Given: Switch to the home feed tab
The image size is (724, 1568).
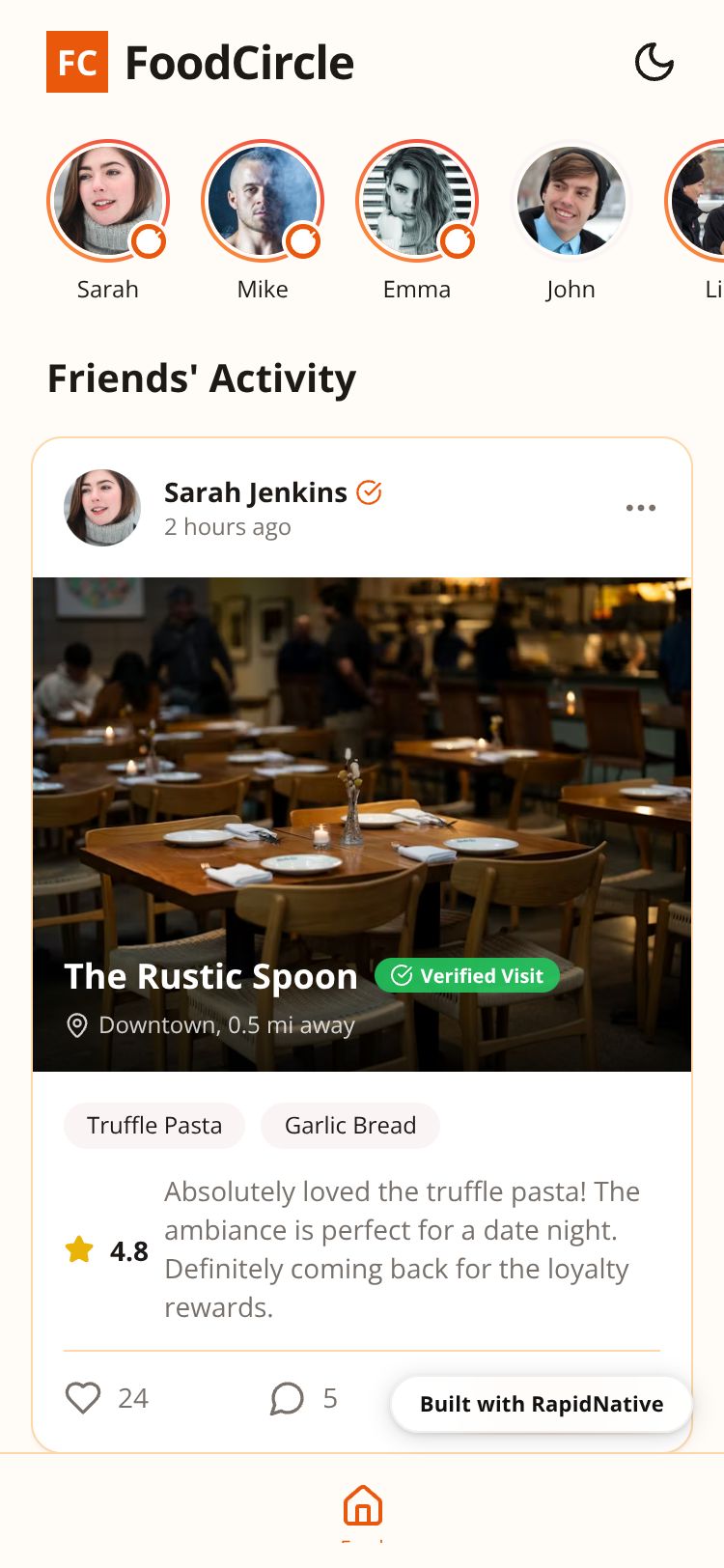Looking at the screenshot, I should click(362, 1508).
